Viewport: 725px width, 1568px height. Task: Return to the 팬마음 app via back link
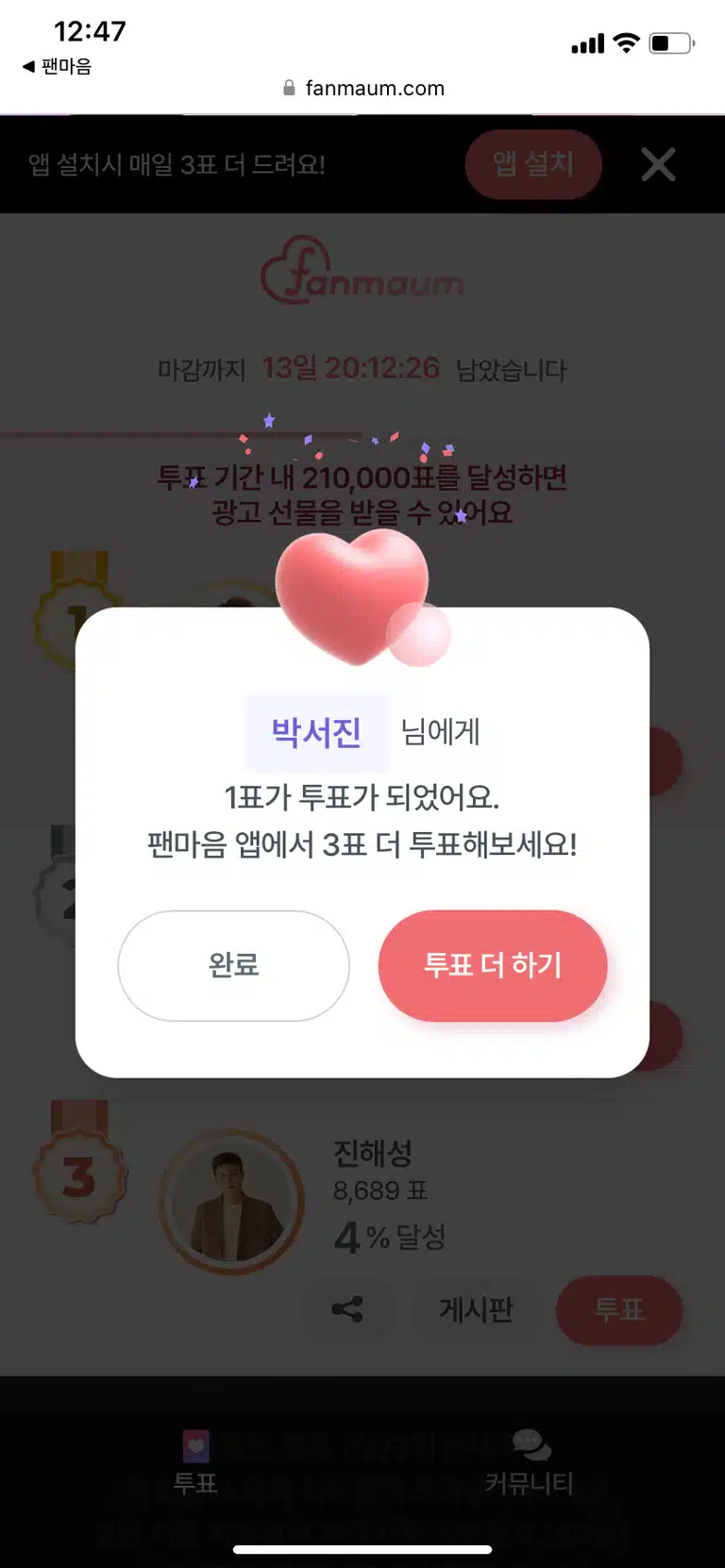pyautogui.click(x=57, y=66)
